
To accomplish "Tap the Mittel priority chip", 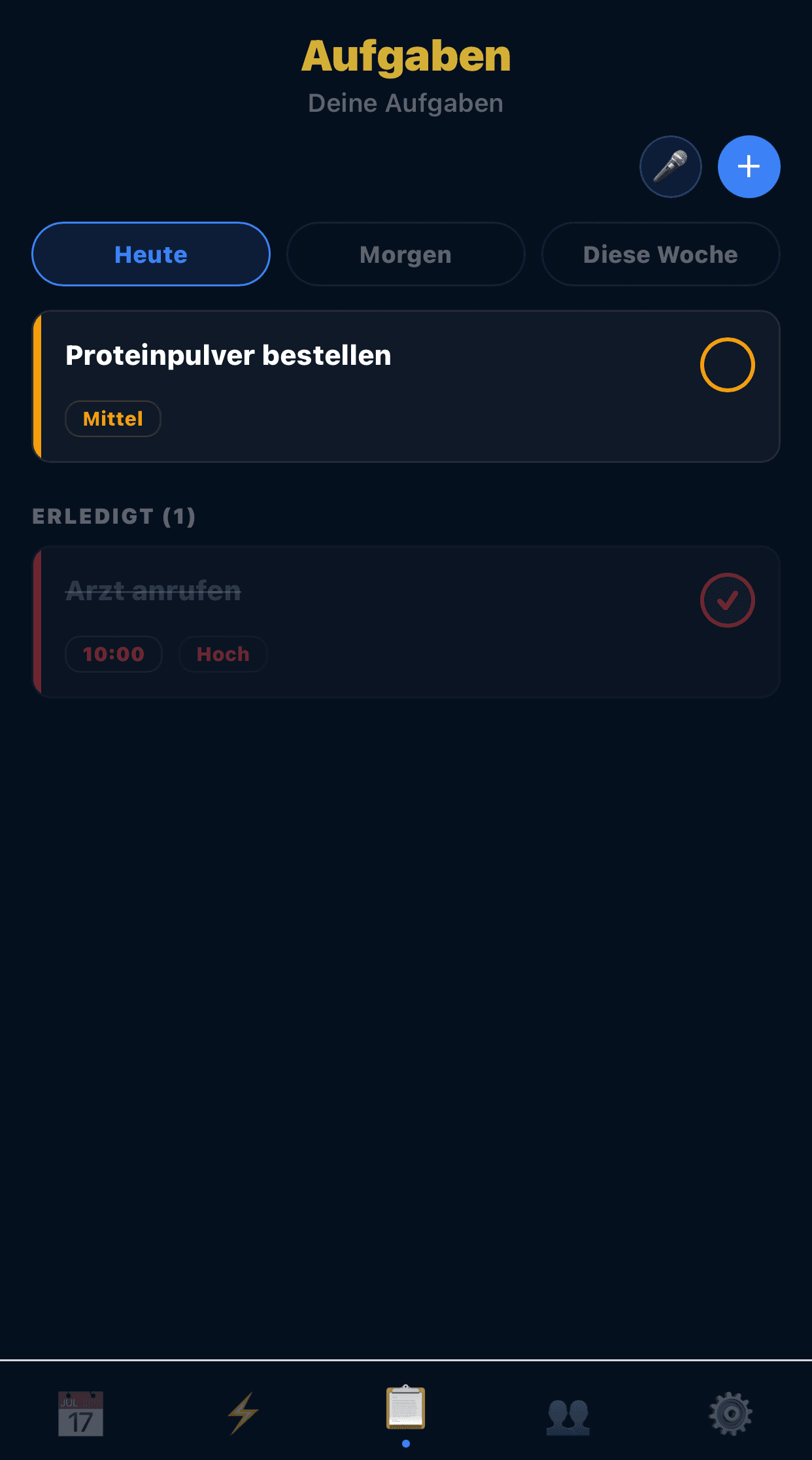I will coord(112,418).
